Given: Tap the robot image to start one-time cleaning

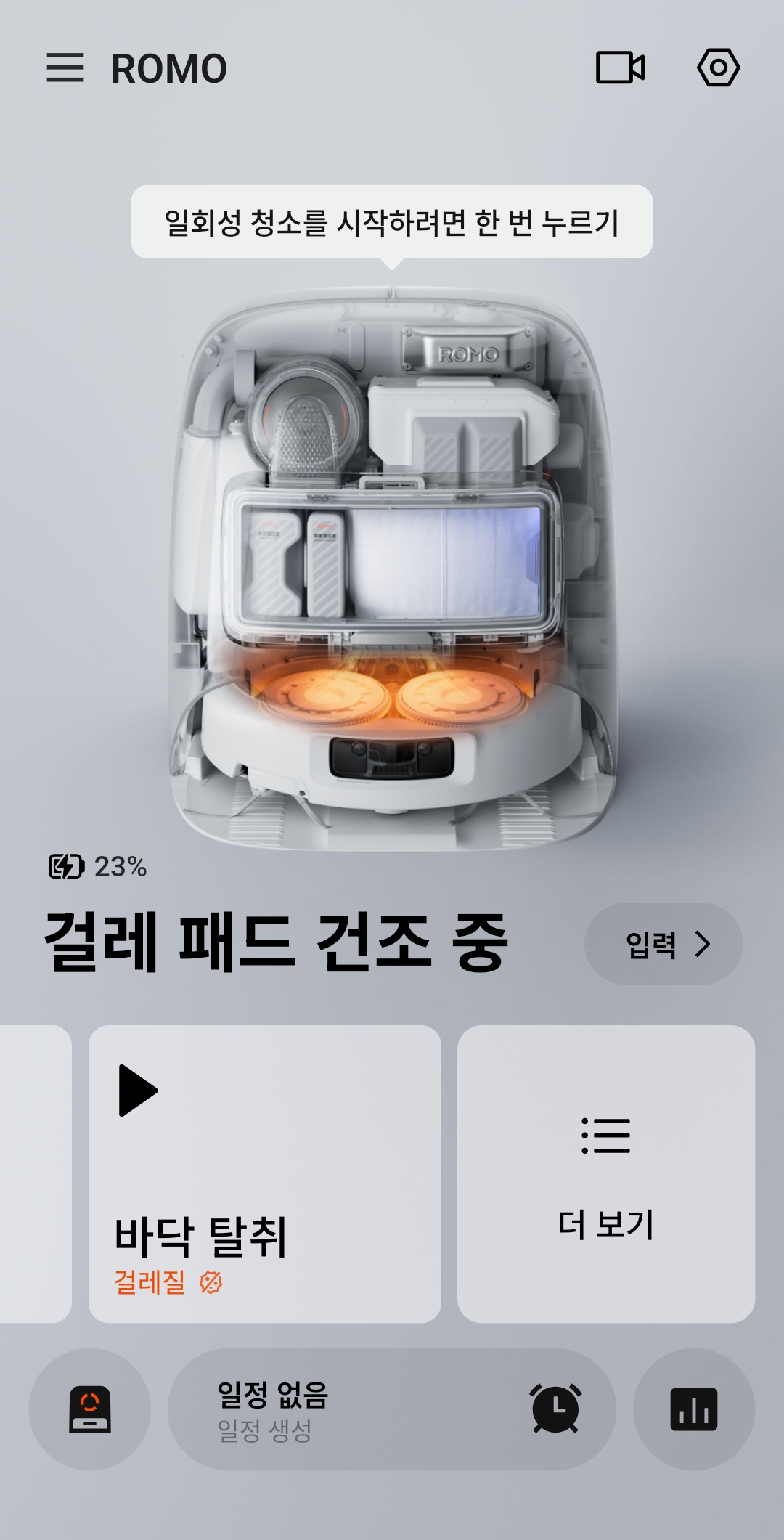Looking at the screenshot, I should pyautogui.click(x=392, y=566).
